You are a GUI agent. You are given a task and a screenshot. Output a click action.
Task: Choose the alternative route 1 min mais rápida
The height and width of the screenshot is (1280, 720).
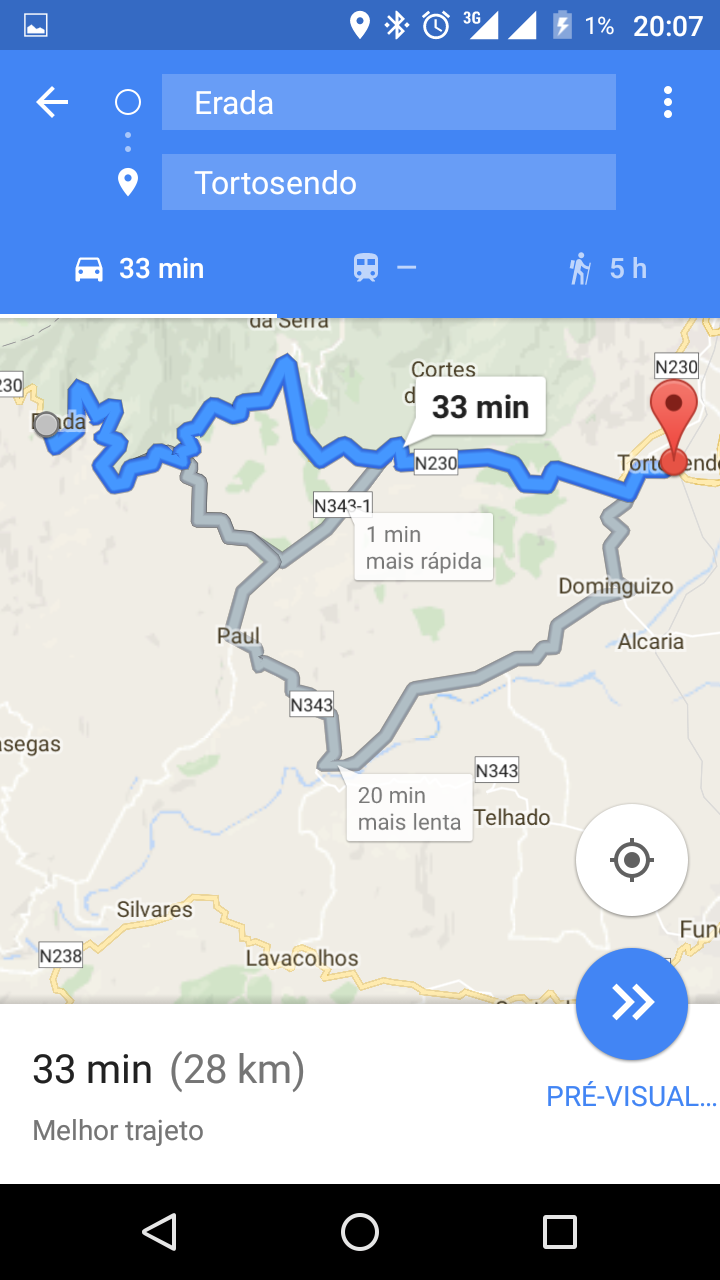[423, 547]
